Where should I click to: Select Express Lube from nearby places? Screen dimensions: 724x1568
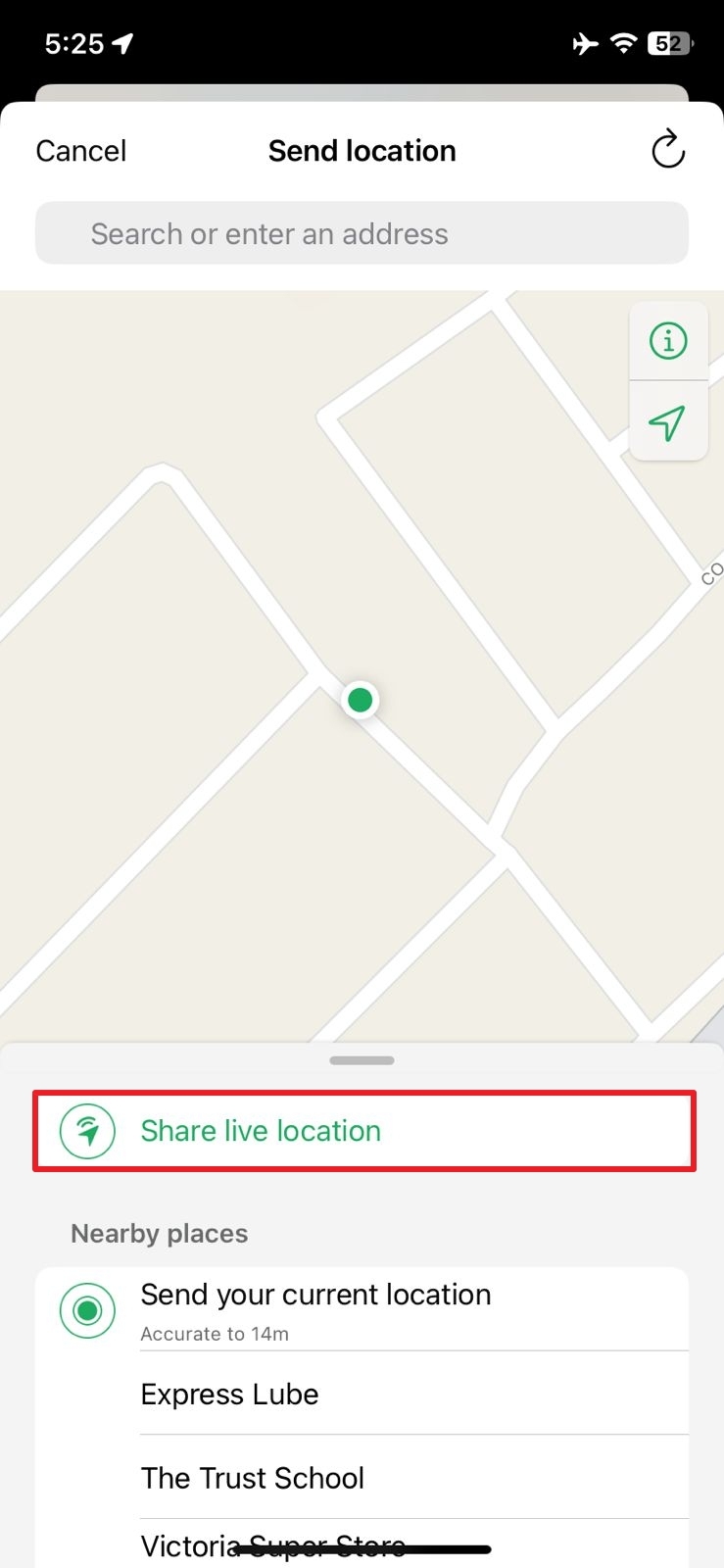click(x=228, y=1394)
